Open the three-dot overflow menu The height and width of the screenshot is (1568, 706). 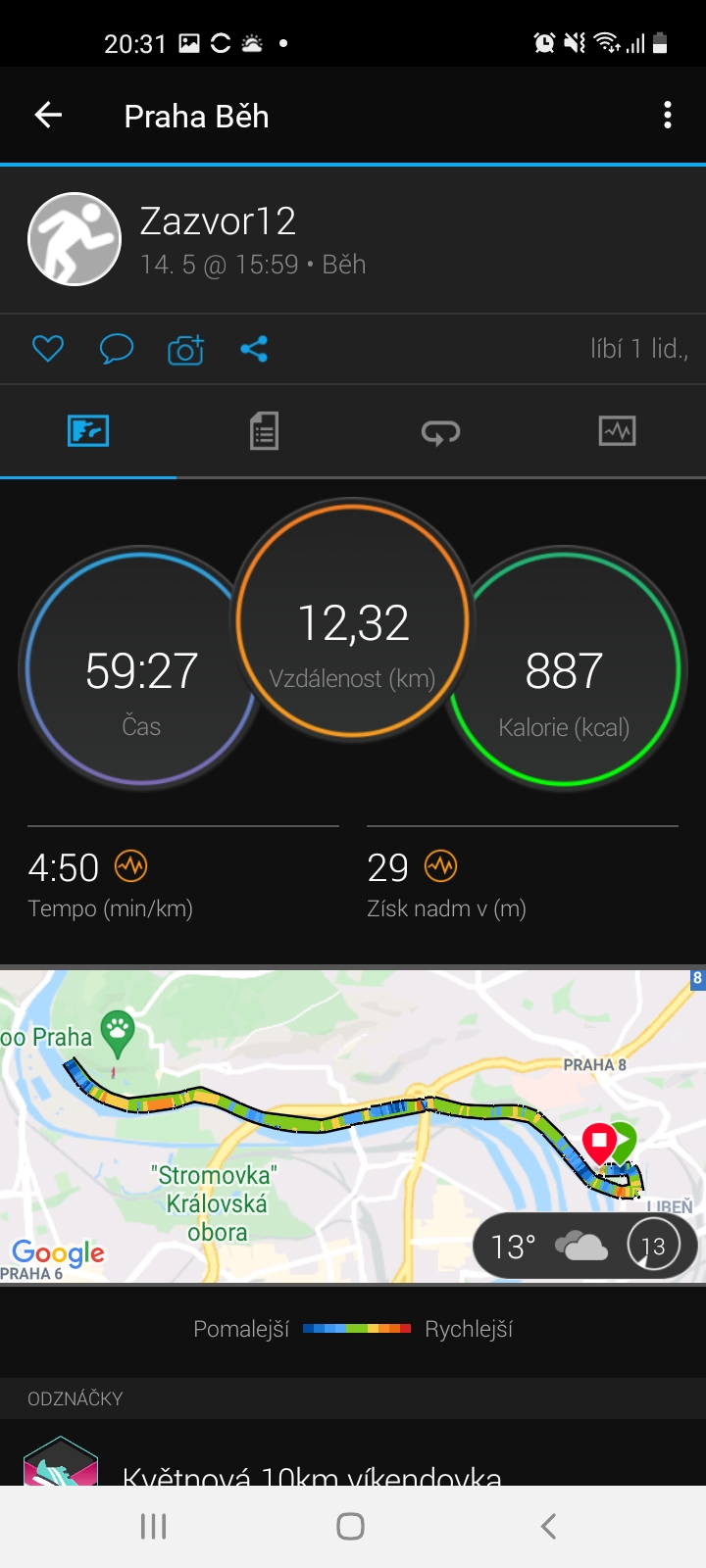[668, 116]
